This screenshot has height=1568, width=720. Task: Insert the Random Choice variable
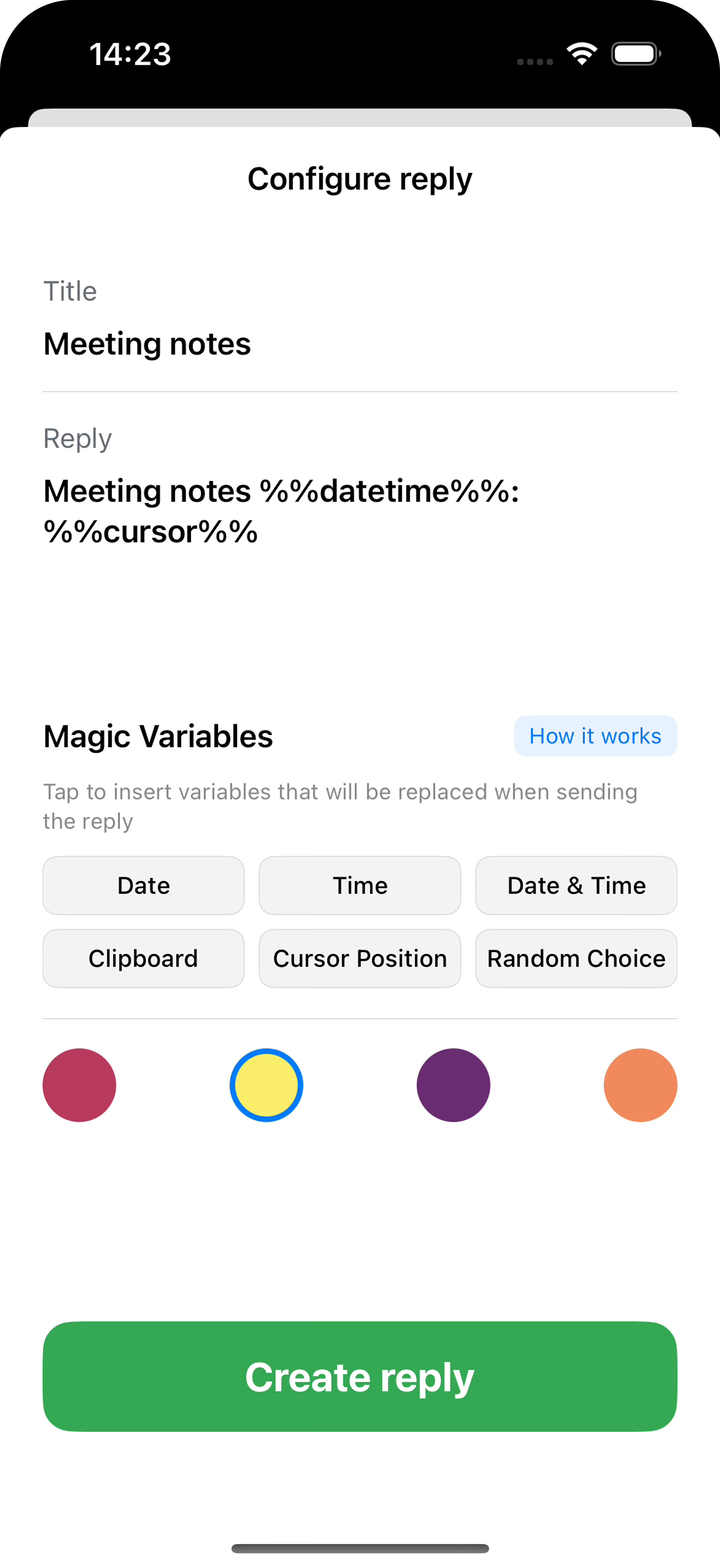576,959
